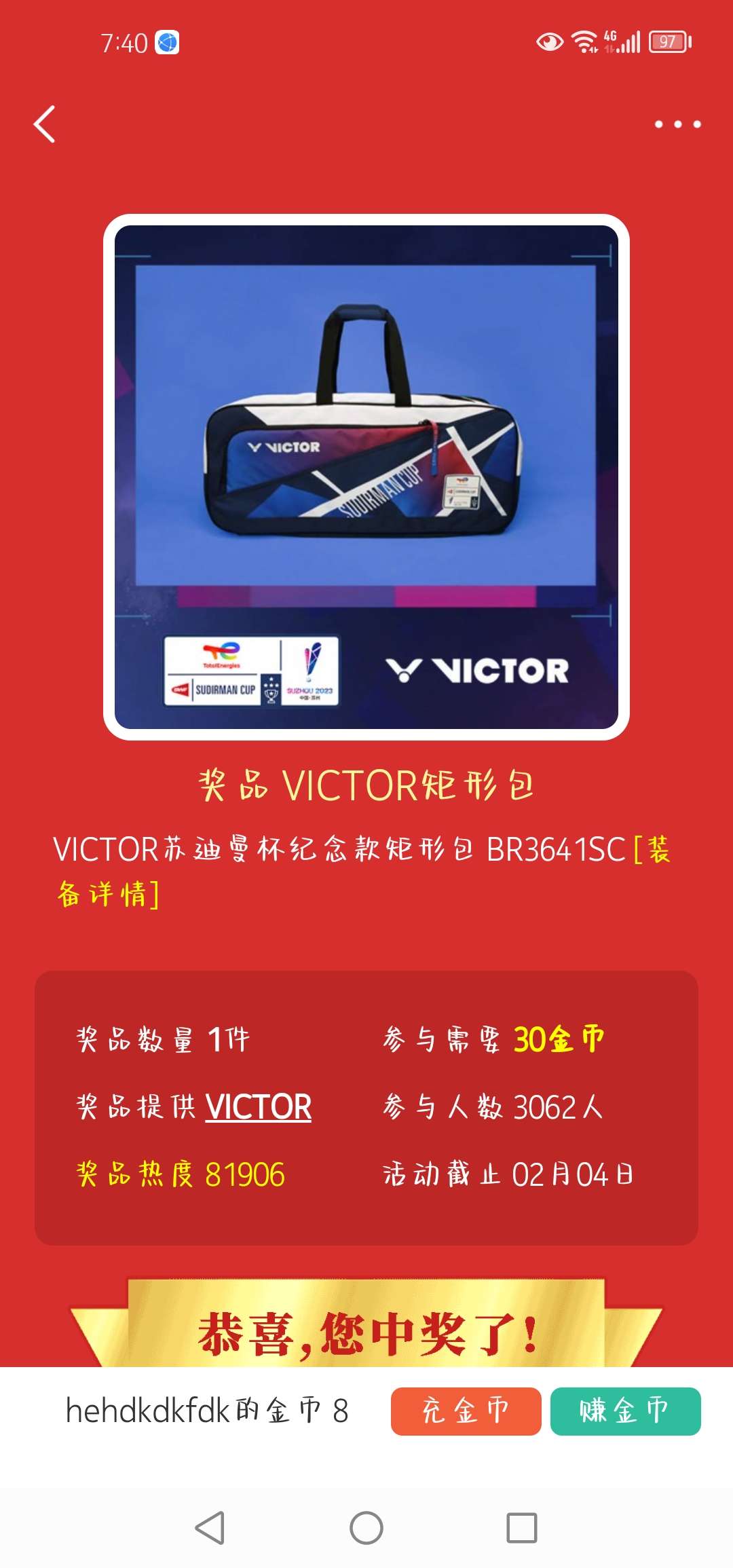Open the 装备详情 equipment details link

click(x=109, y=893)
